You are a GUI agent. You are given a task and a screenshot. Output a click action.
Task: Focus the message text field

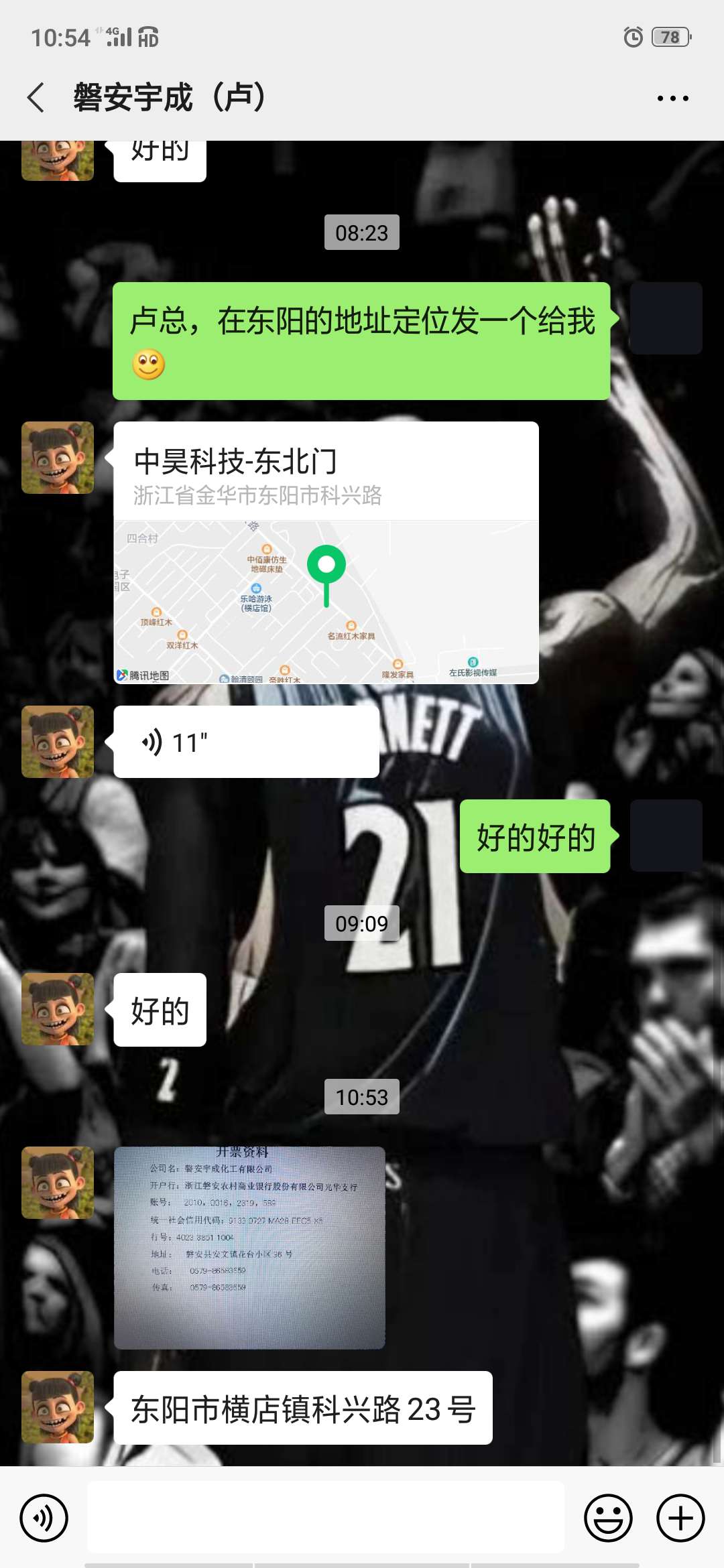[326, 1518]
